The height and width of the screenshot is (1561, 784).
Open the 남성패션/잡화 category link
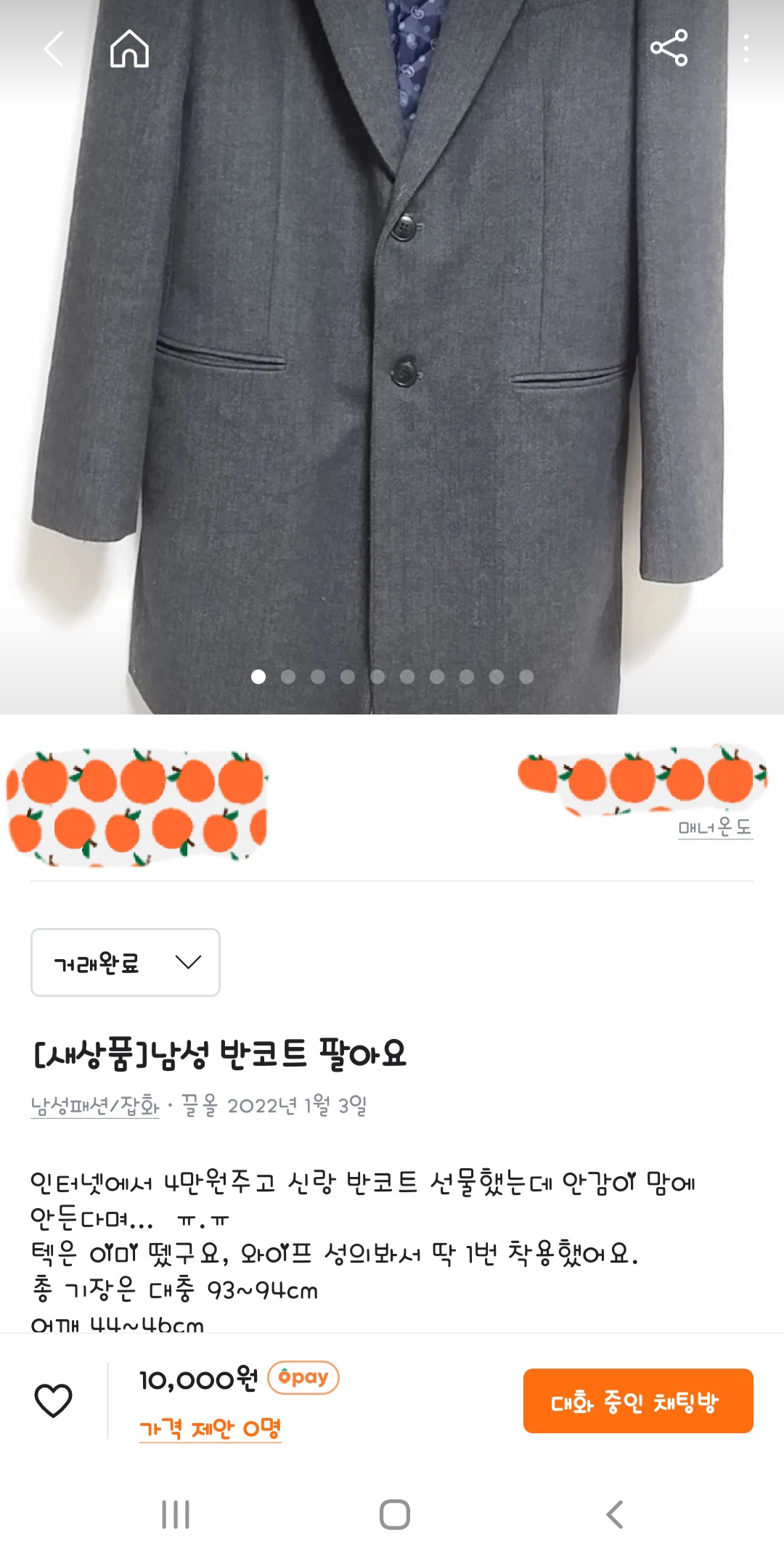pyautogui.click(x=95, y=1106)
